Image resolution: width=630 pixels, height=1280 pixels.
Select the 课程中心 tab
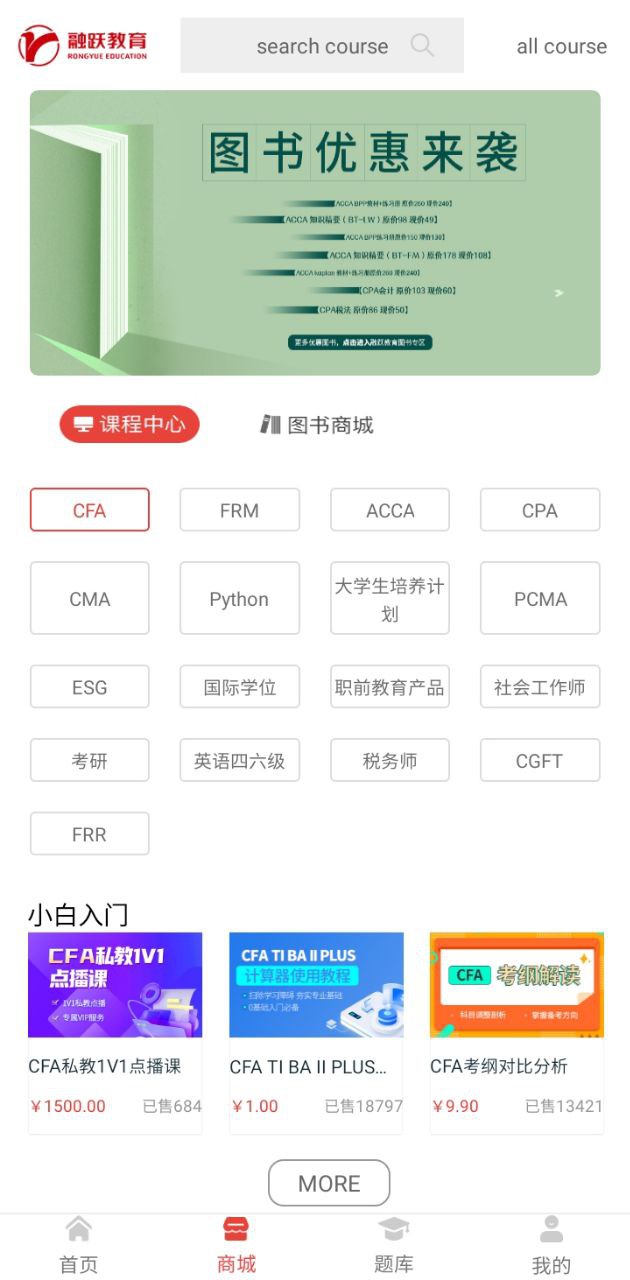130,424
